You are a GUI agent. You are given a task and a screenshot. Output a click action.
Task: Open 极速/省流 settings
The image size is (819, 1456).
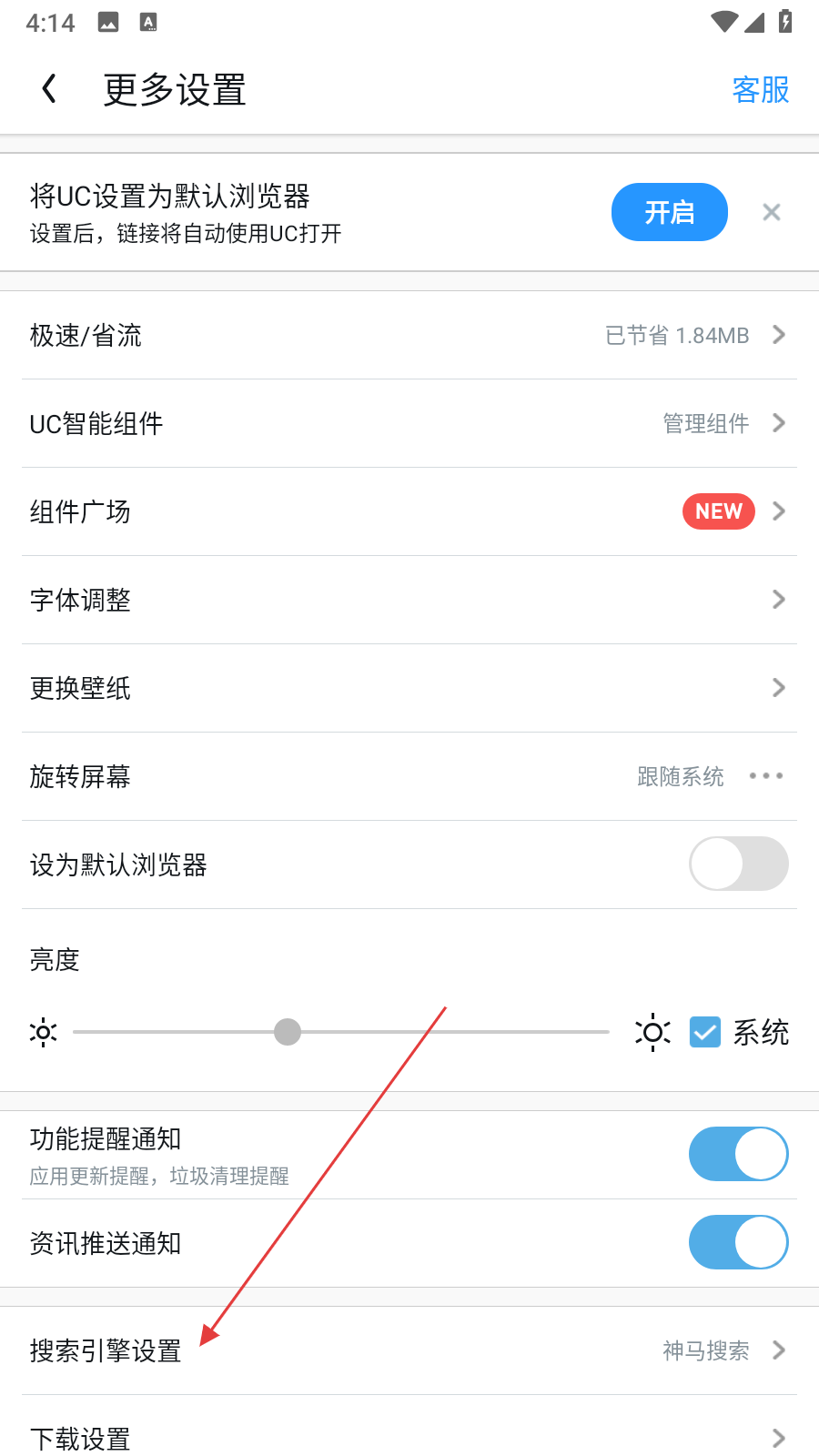pyautogui.click(x=409, y=335)
